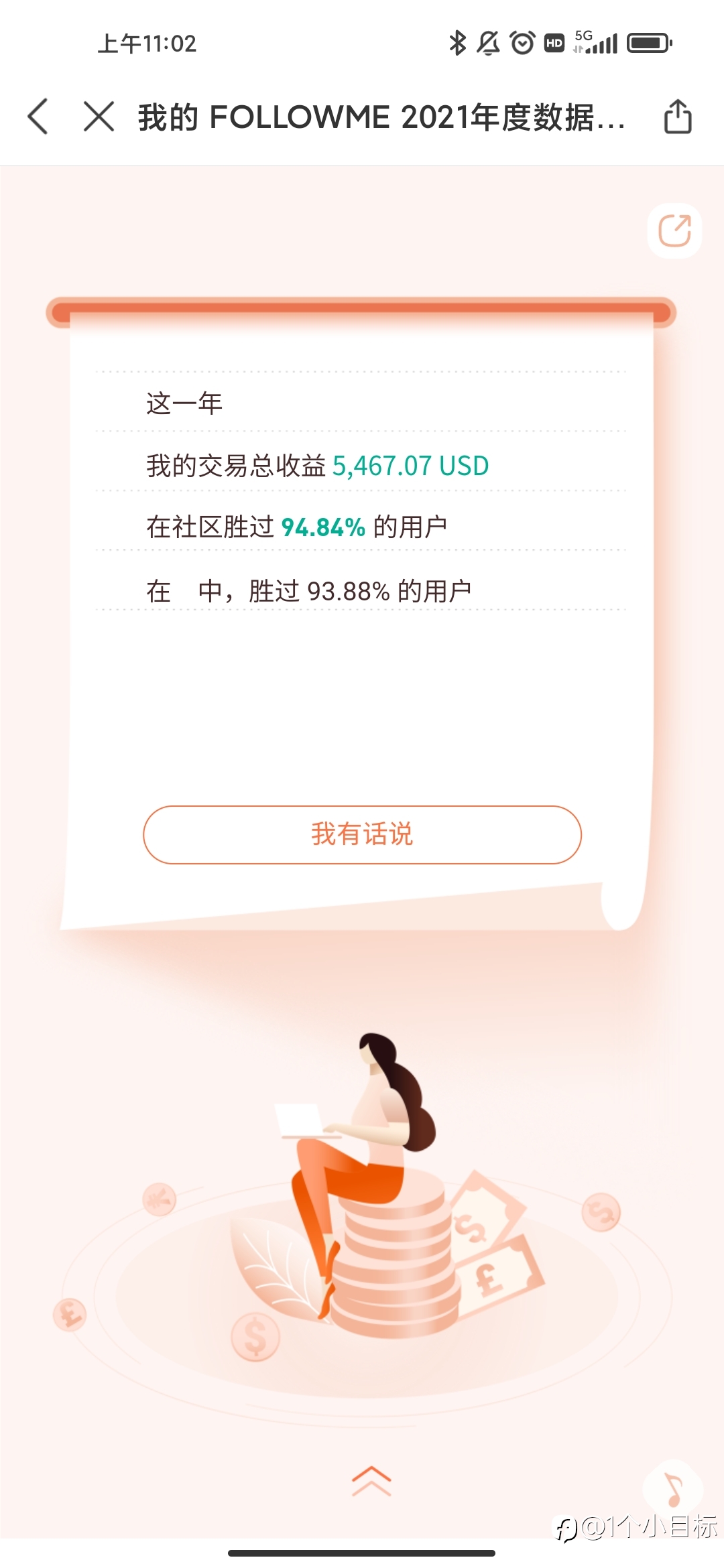Go back using the left arrow
Image resolution: width=724 pixels, height=1568 pixels.
(38, 117)
